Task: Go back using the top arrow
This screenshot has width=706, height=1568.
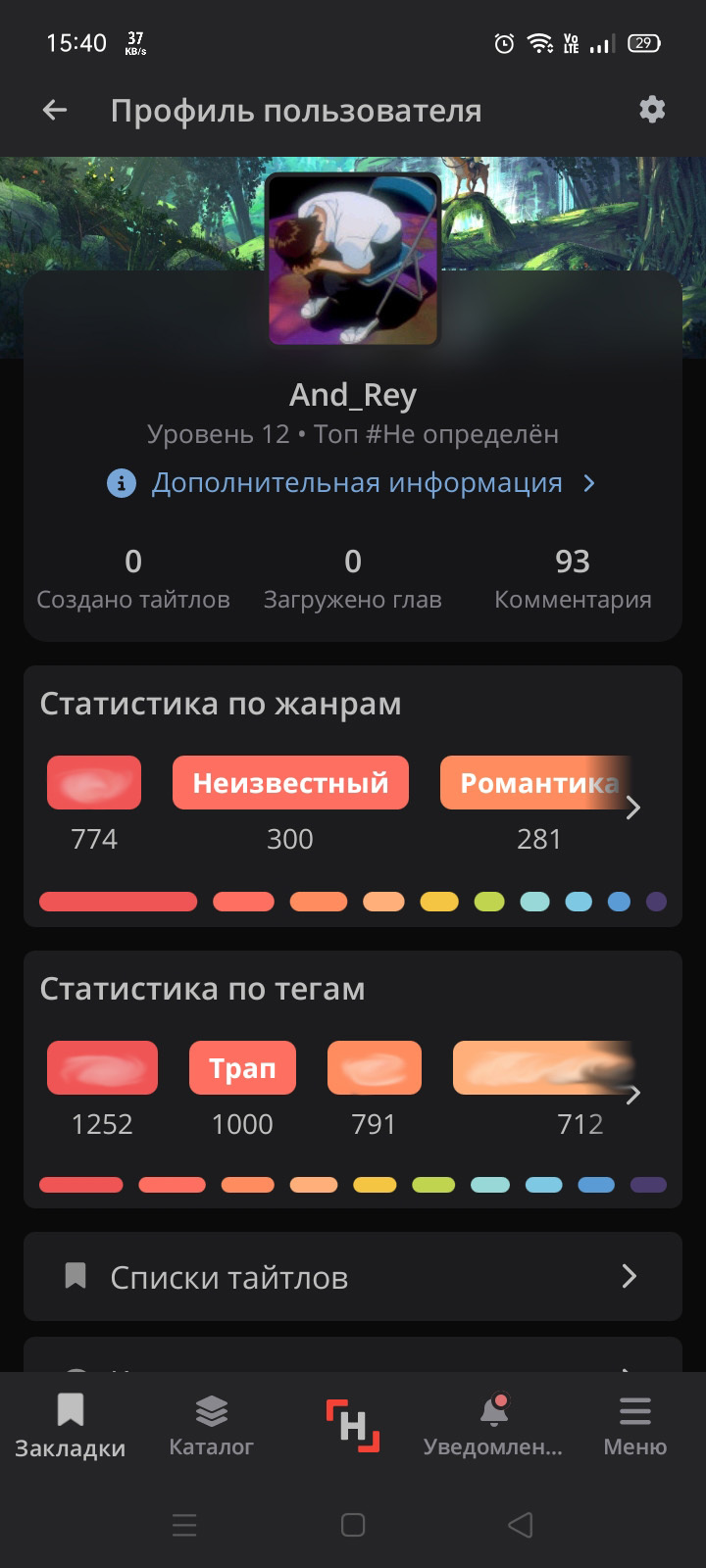Action: [x=55, y=111]
